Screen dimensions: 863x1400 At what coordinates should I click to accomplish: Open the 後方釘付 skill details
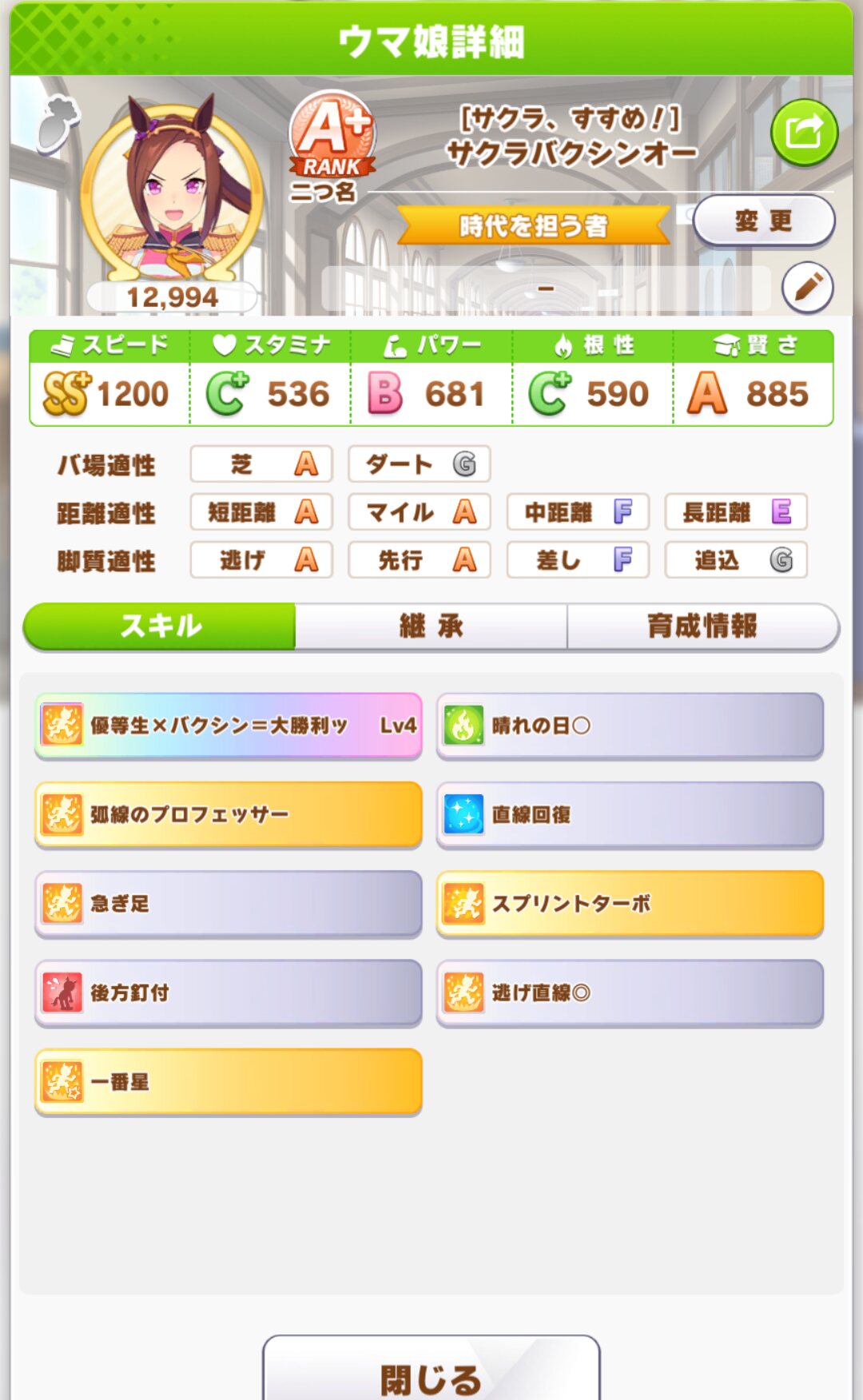point(229,992)
